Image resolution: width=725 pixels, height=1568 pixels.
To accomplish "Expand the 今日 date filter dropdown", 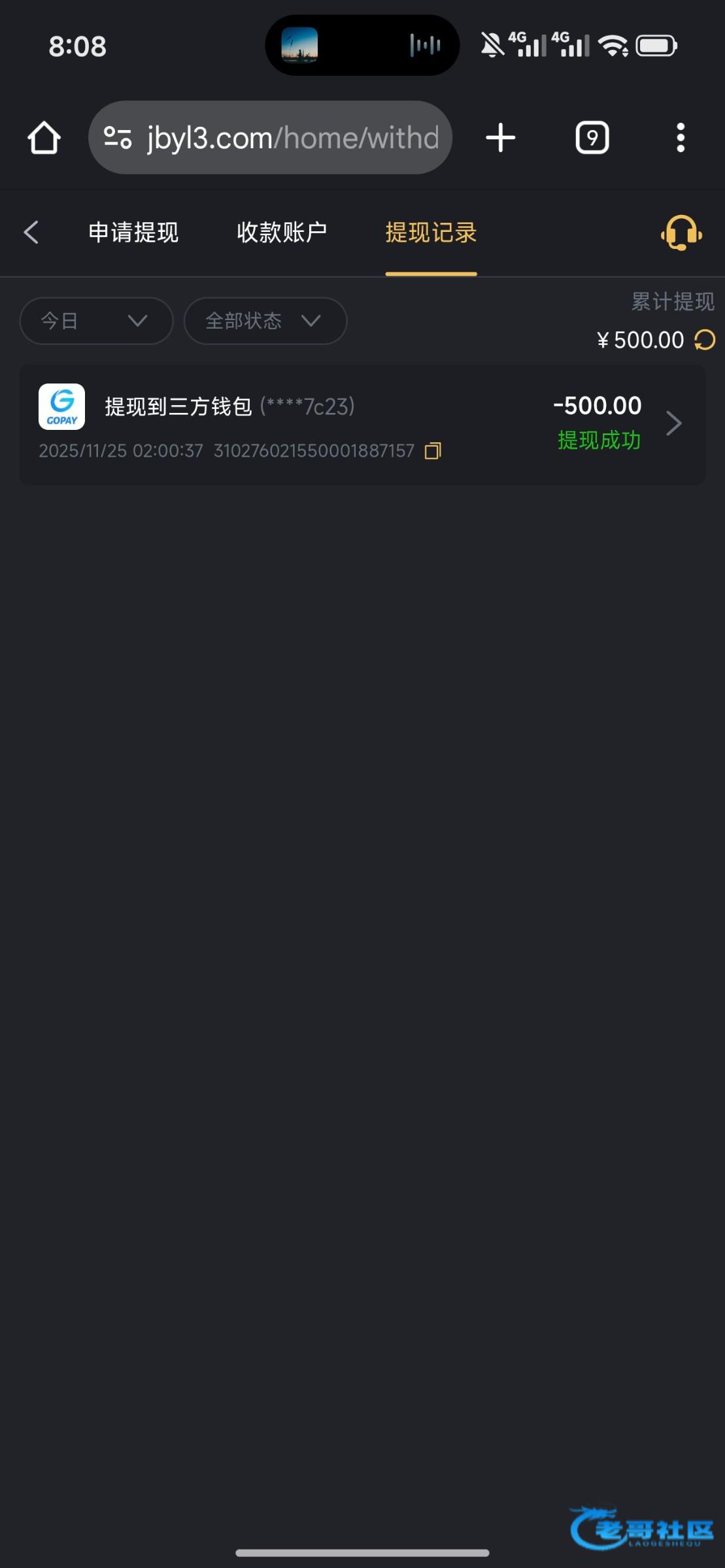I will coord(96,321).
